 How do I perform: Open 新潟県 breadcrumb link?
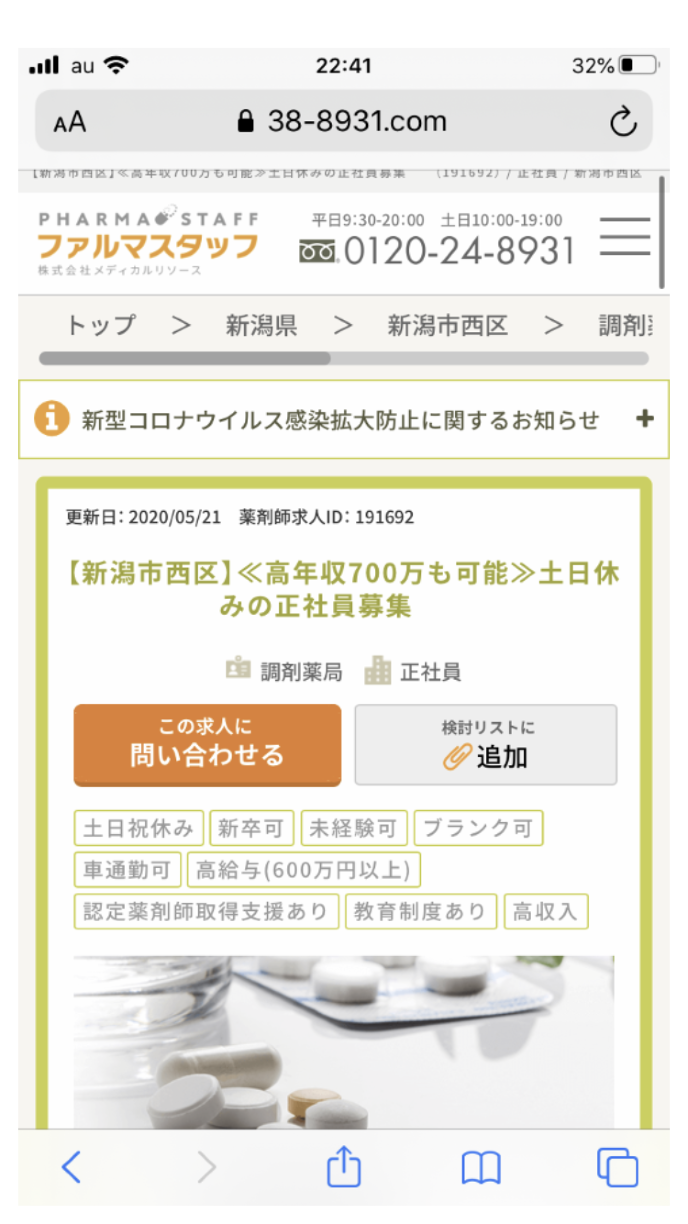261,325
